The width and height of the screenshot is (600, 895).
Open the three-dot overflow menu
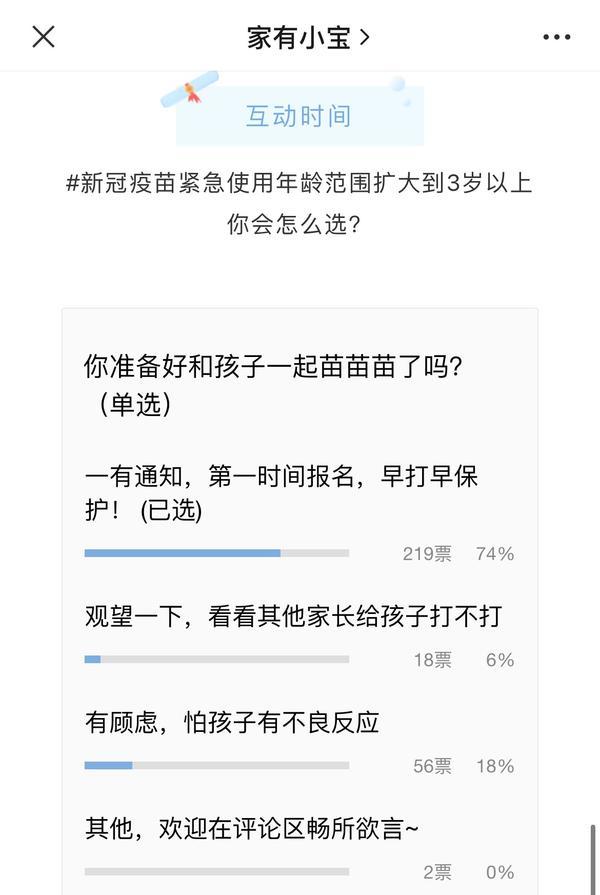click(x=556, y=37)
